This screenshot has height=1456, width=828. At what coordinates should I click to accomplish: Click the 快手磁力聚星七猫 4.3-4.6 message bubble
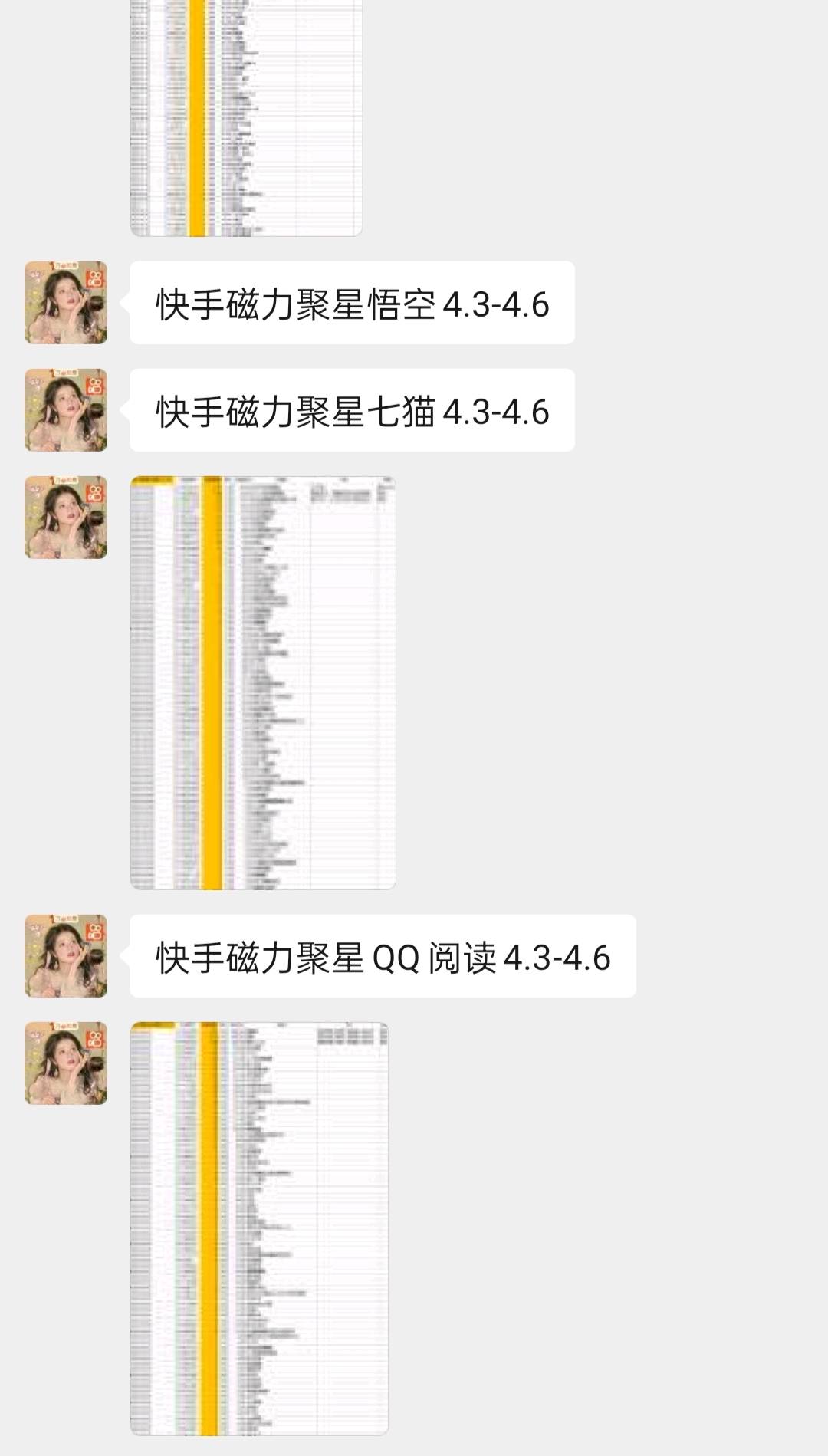click(x=353, y=412)
